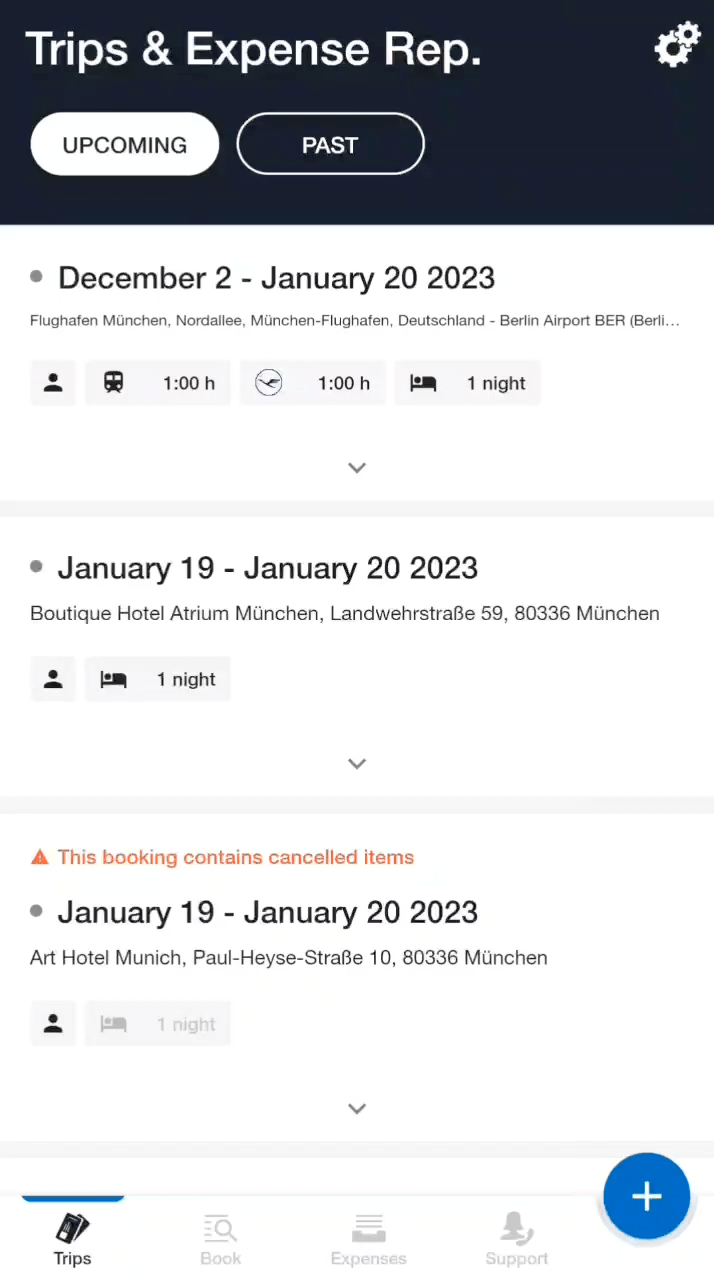Screen dimensions: 714x1280
Task: Open the December 2 - January 20 trip
Action: pos(276,278)
